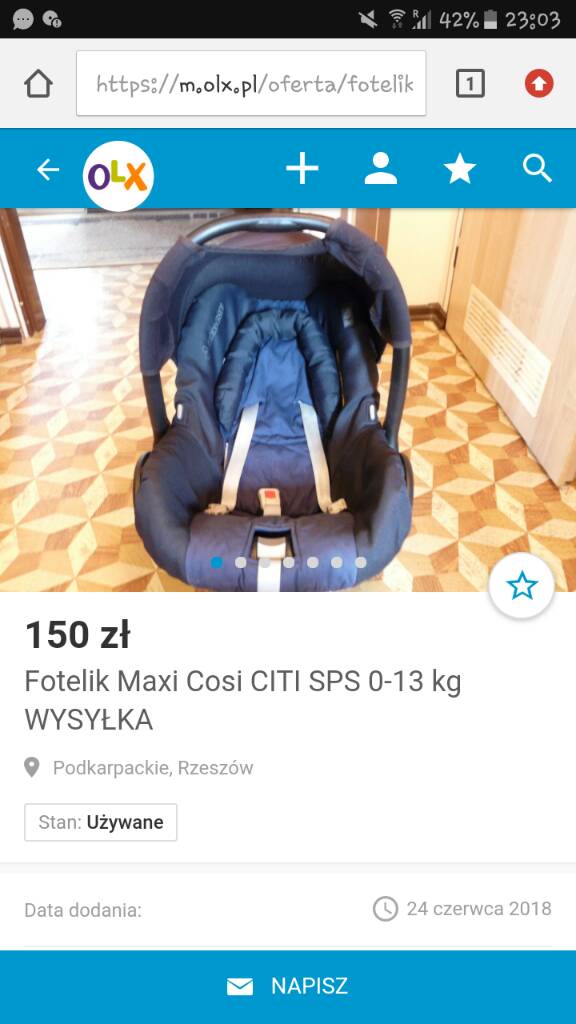Viewport: 576px width, 1024px height.
Task: Open OLX search magnifier
Action: click(537, 169)
